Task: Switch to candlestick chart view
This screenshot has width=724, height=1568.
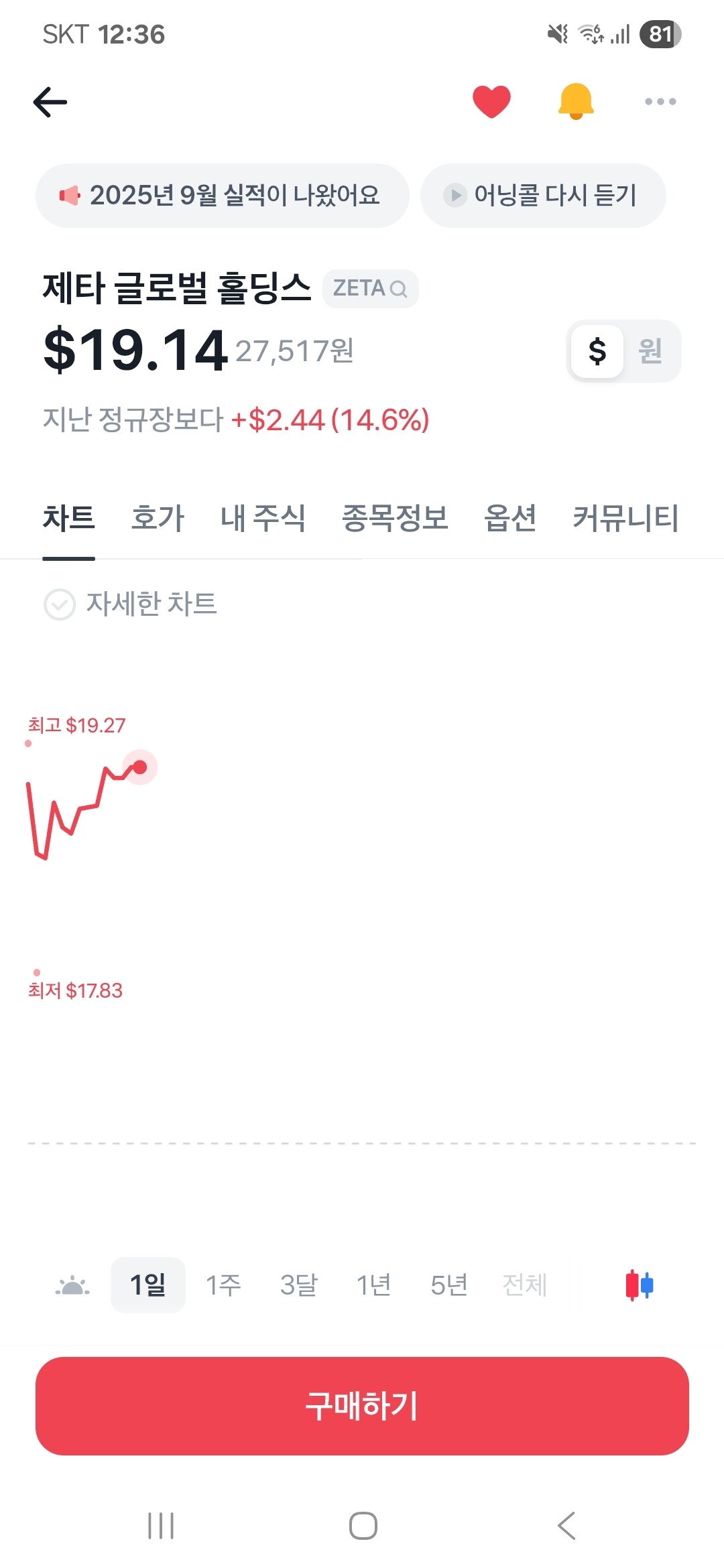Action: click(x=640, y=1285)
